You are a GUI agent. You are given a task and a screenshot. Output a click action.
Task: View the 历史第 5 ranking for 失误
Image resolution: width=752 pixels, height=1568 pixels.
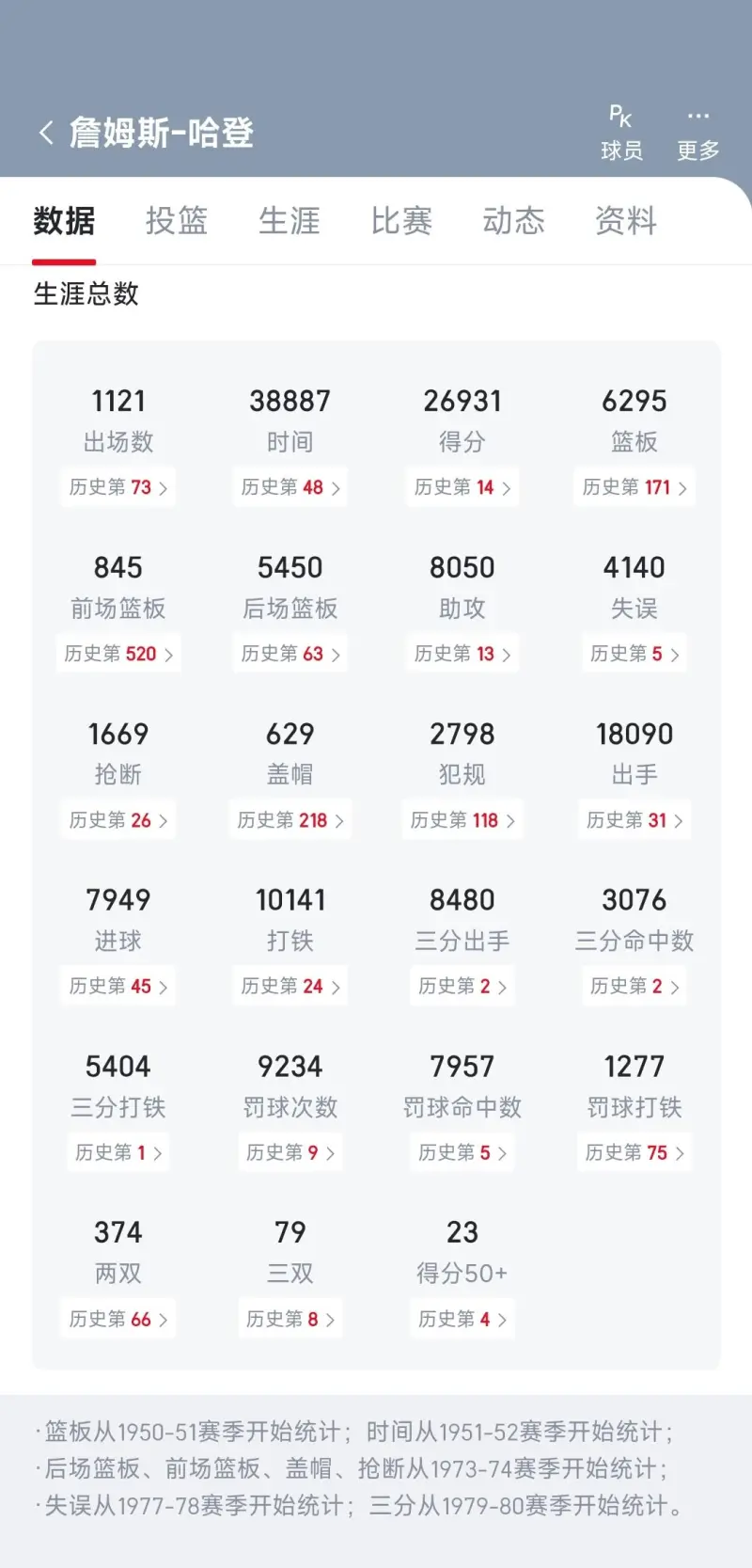click(x=634, y=654)
